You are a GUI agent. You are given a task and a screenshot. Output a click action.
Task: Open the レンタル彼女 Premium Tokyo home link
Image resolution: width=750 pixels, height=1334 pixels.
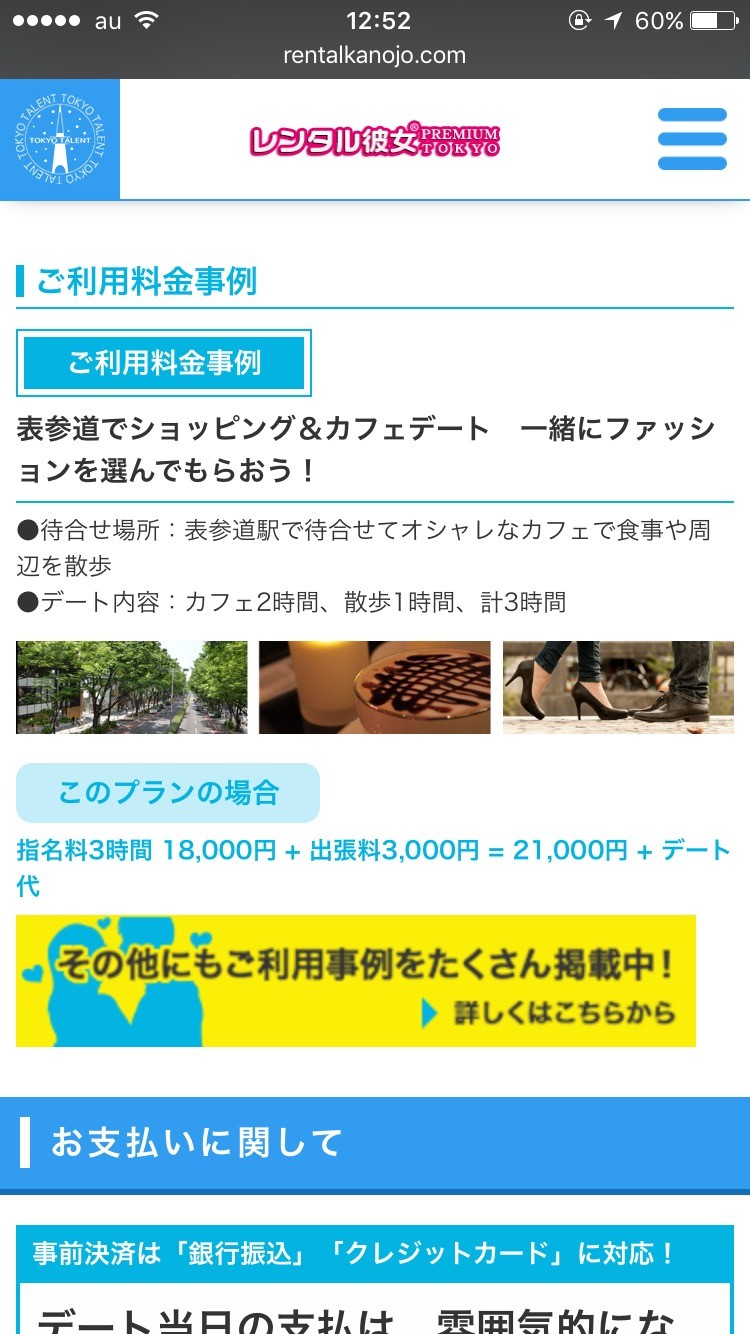click(374, 141)
